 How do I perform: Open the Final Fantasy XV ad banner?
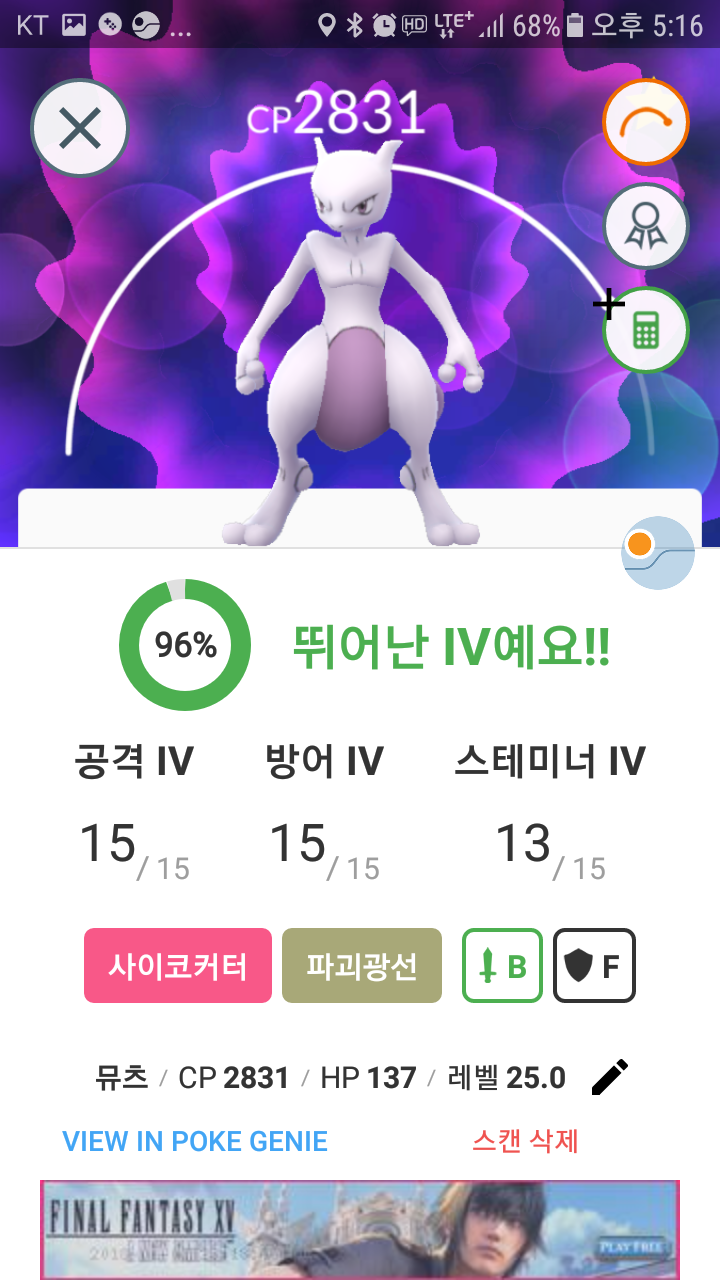click(x=360, y=1230)
